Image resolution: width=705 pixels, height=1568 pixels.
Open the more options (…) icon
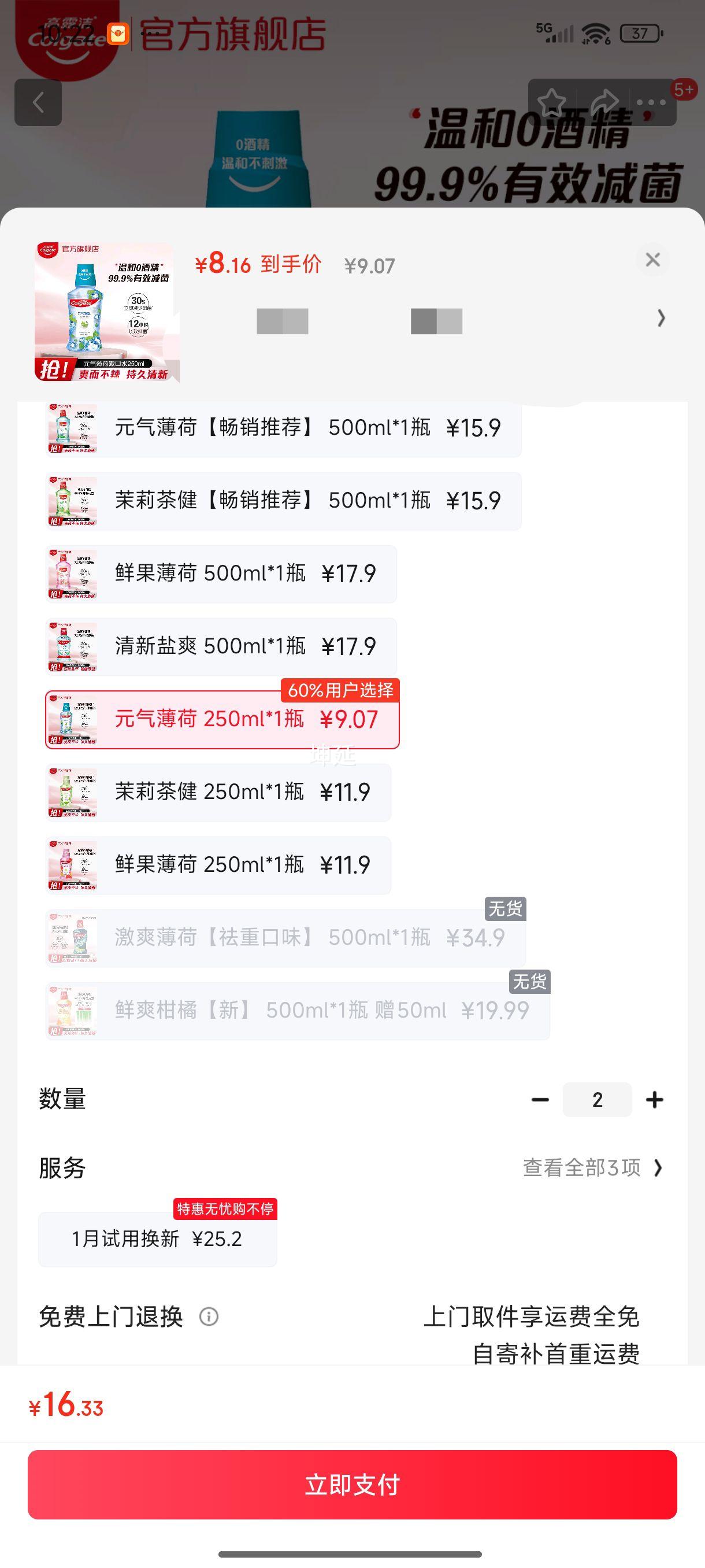[x=652, y=102]
